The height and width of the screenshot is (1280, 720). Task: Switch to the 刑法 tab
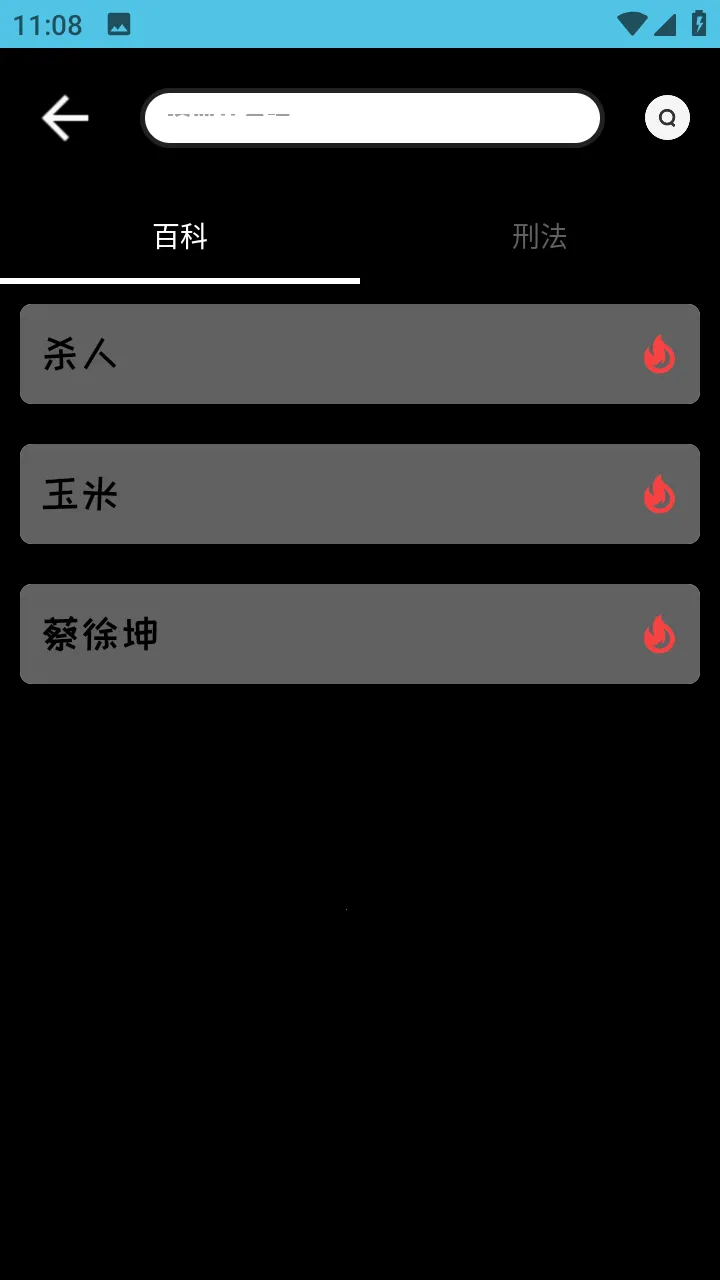(539, 237)
